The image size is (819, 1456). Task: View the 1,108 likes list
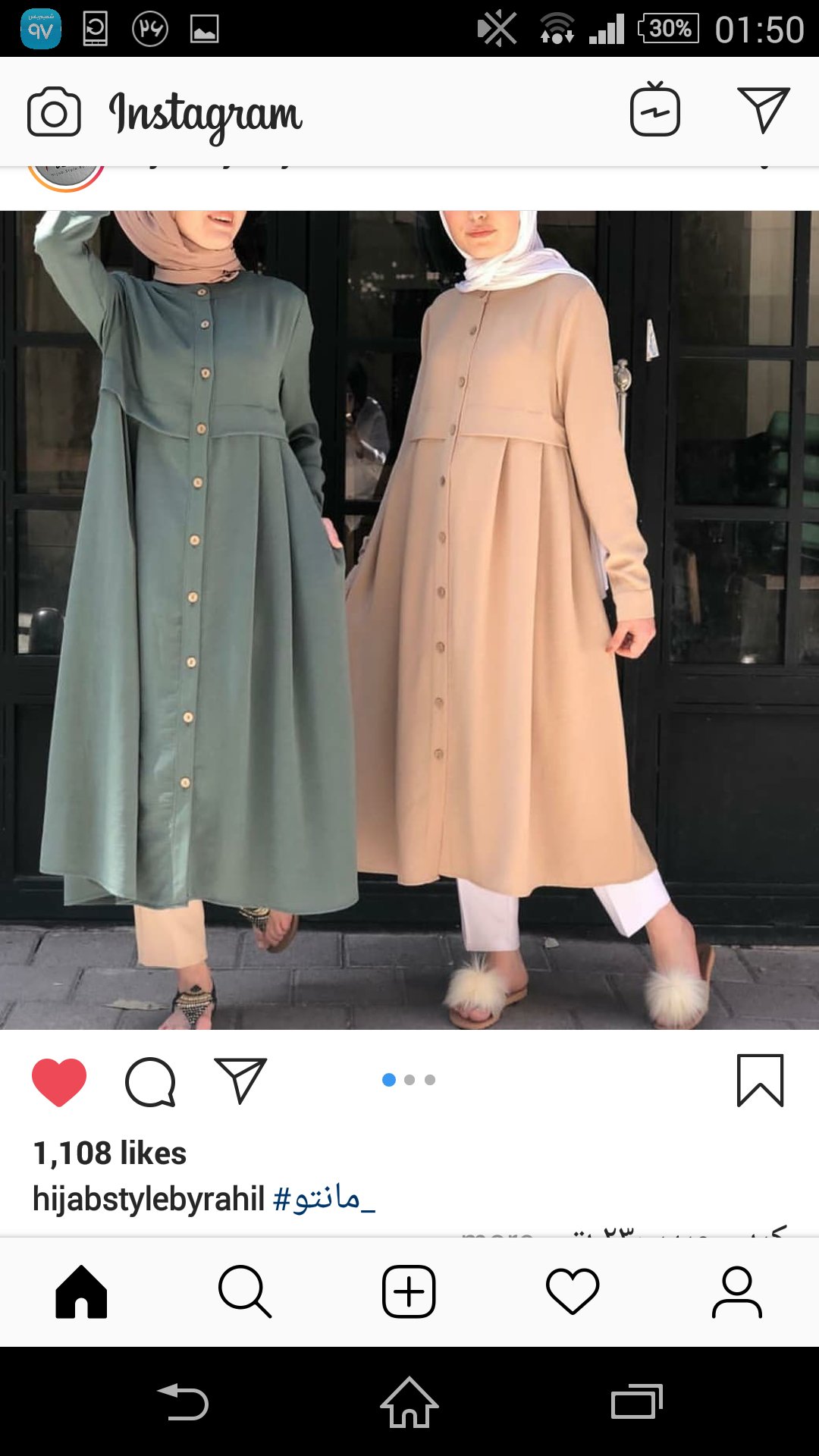point(110,1153)
